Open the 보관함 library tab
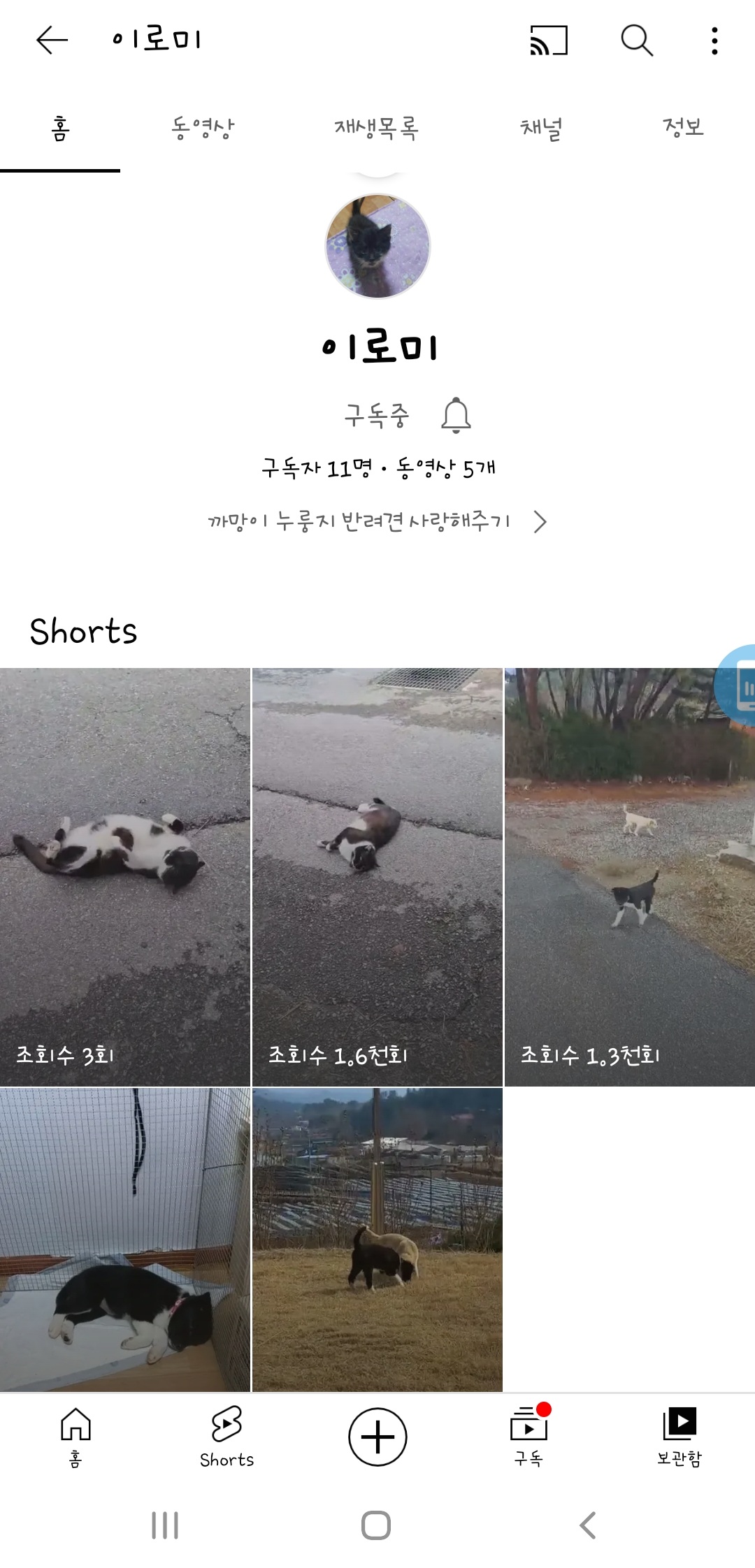Screen dimensions: 755x1568 [x=679, y=1437]
